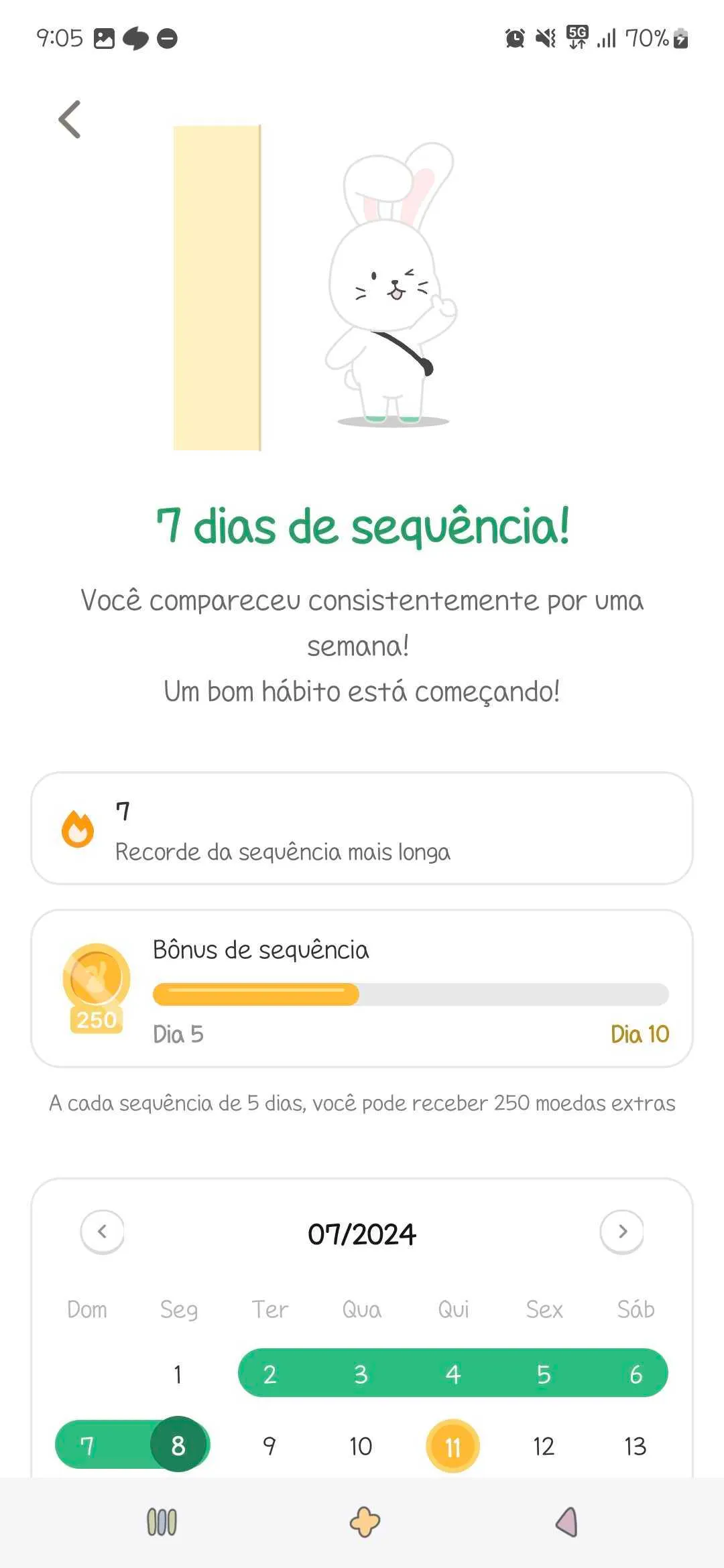The image size is (724, 1568).
Task: Go back using the top-left arrow
Action: click(70, 119)
